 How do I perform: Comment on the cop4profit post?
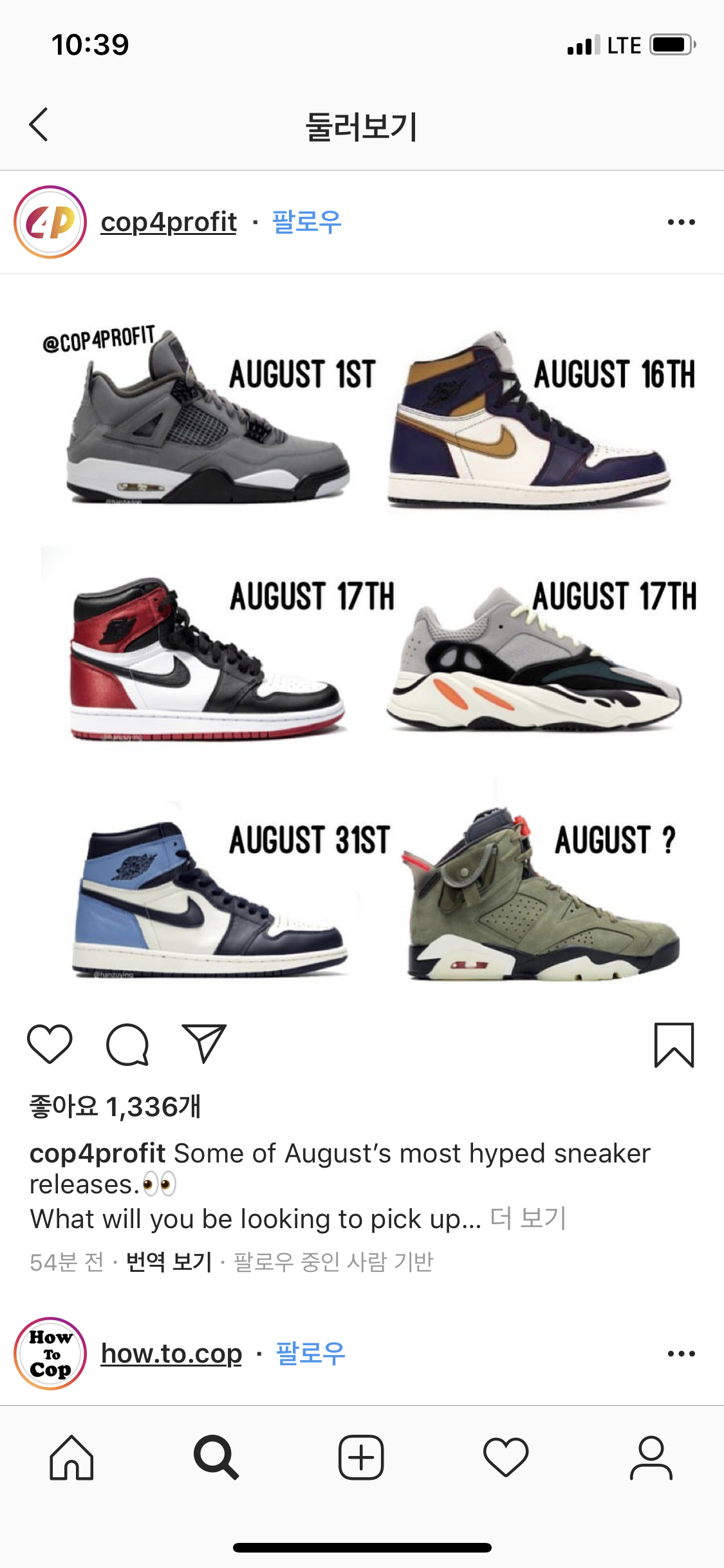(127, 1044)
